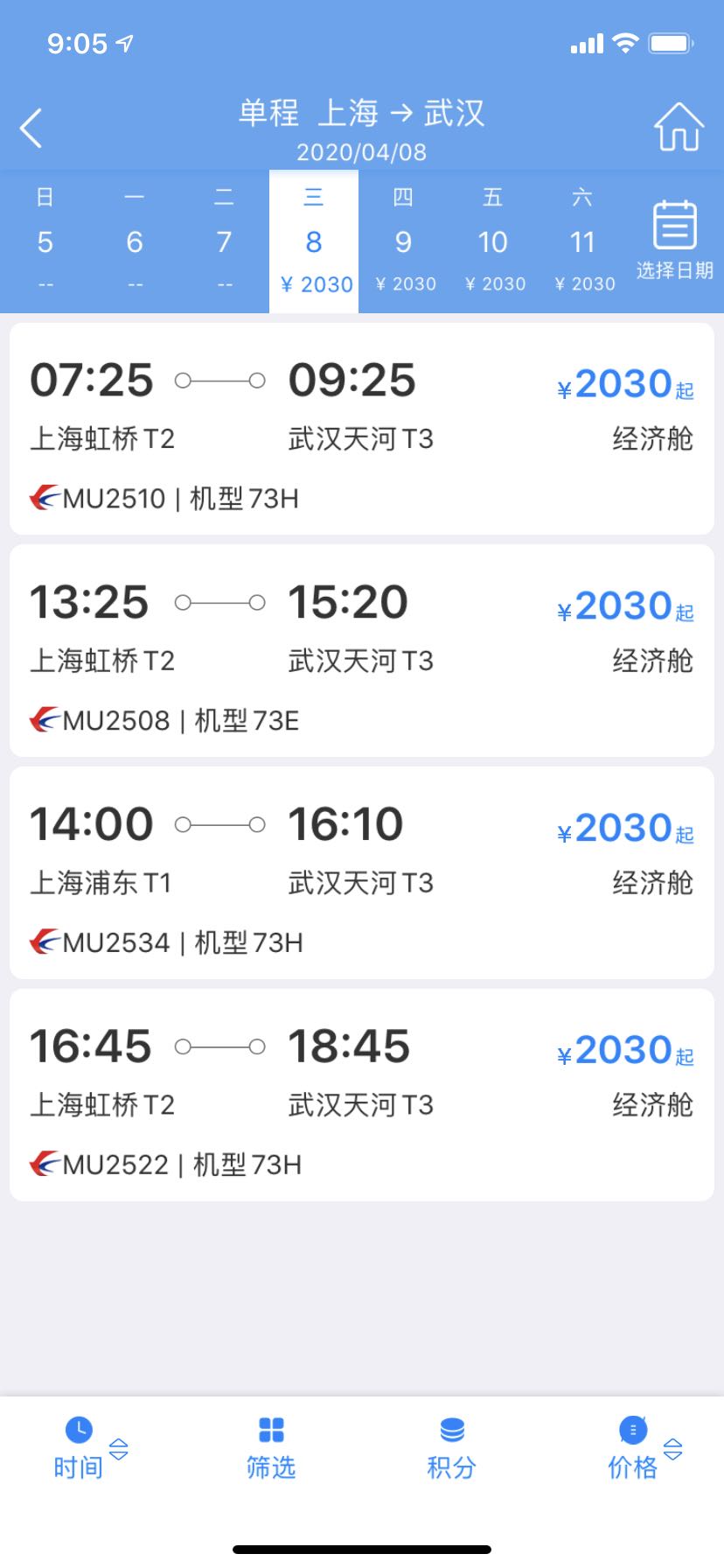724x1568 pixels.
Task: Choose flight MU2508 departing at 13:25
Action: pos(362,651)
